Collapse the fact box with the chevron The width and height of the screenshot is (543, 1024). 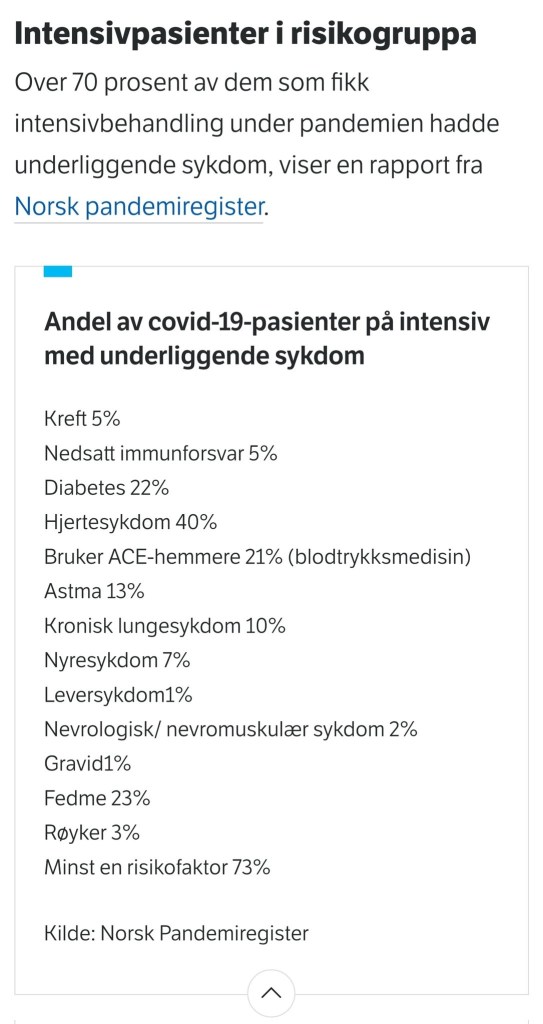point(271,993)
